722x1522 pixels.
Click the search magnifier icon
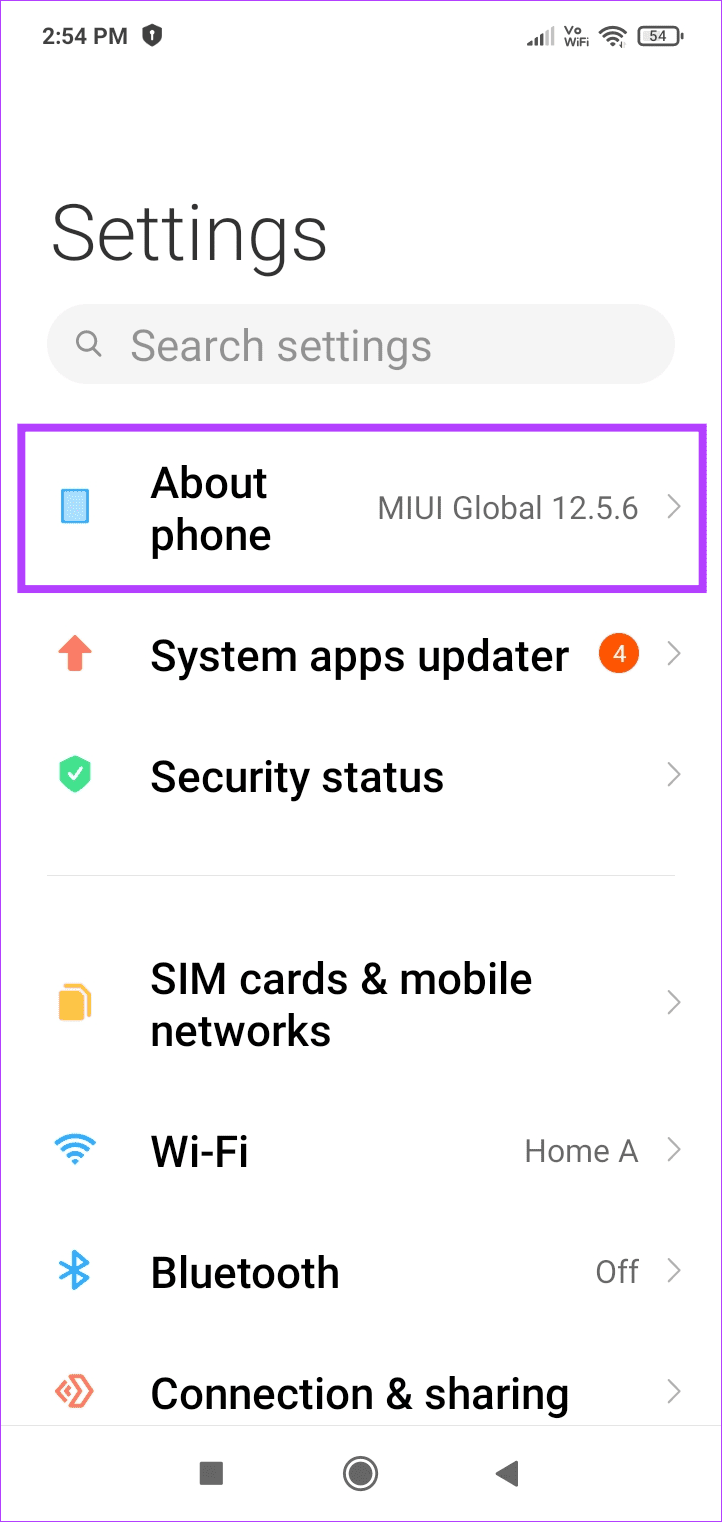coord(89,344)
